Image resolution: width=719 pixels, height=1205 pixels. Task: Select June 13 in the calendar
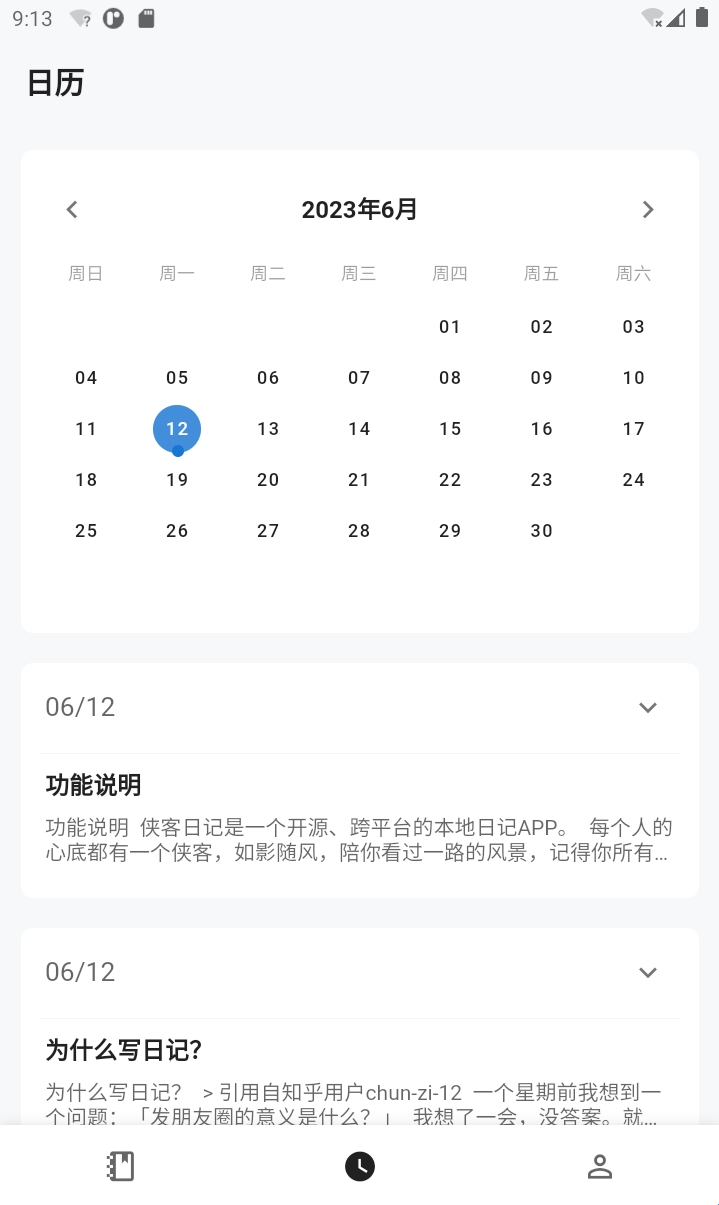pyautogui.click(x=268, y=429)
